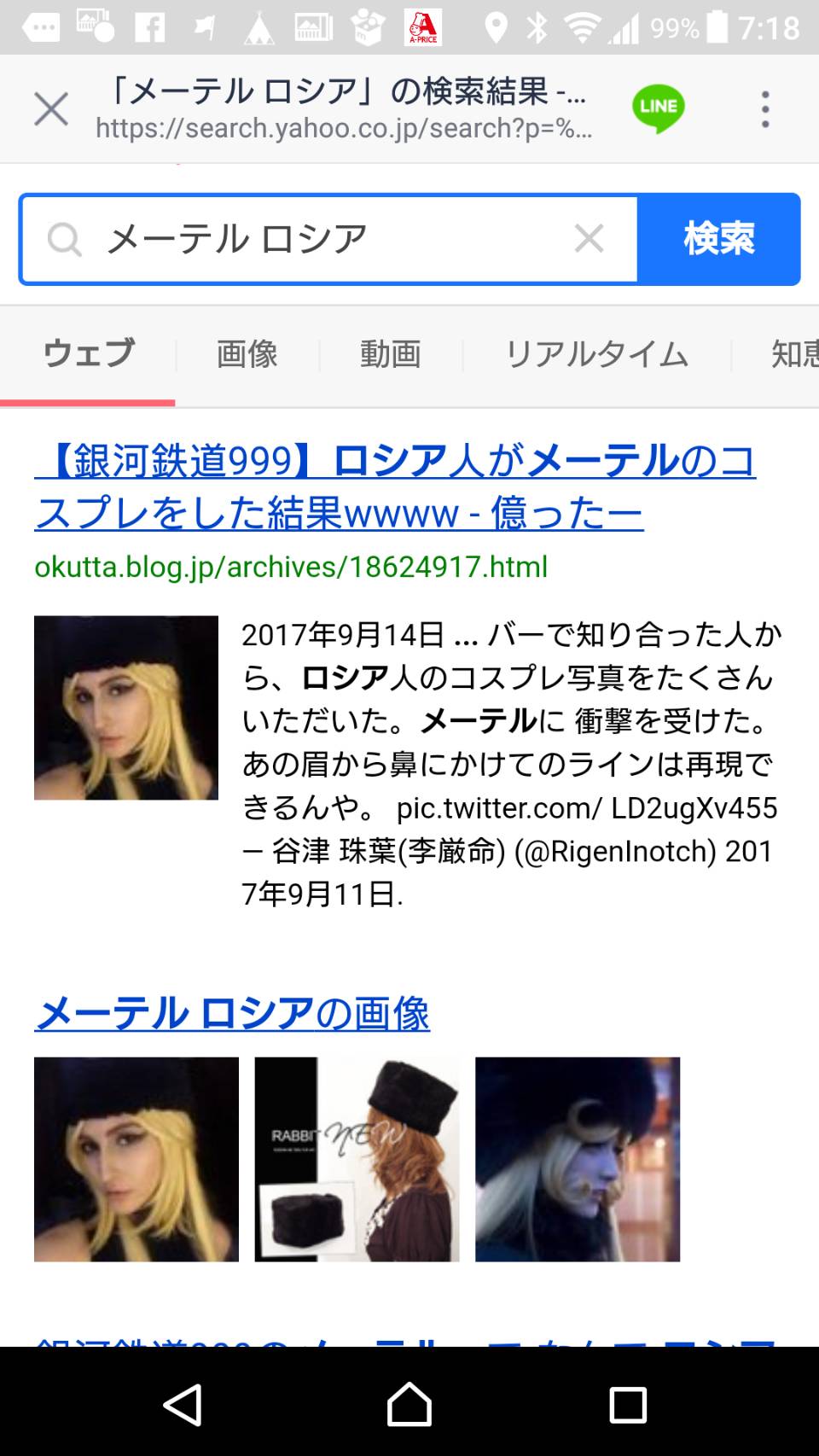The width and height of the screenshot is (819, 1456).
Task: Switch to the 動画 tab
Action: (390, 354)
